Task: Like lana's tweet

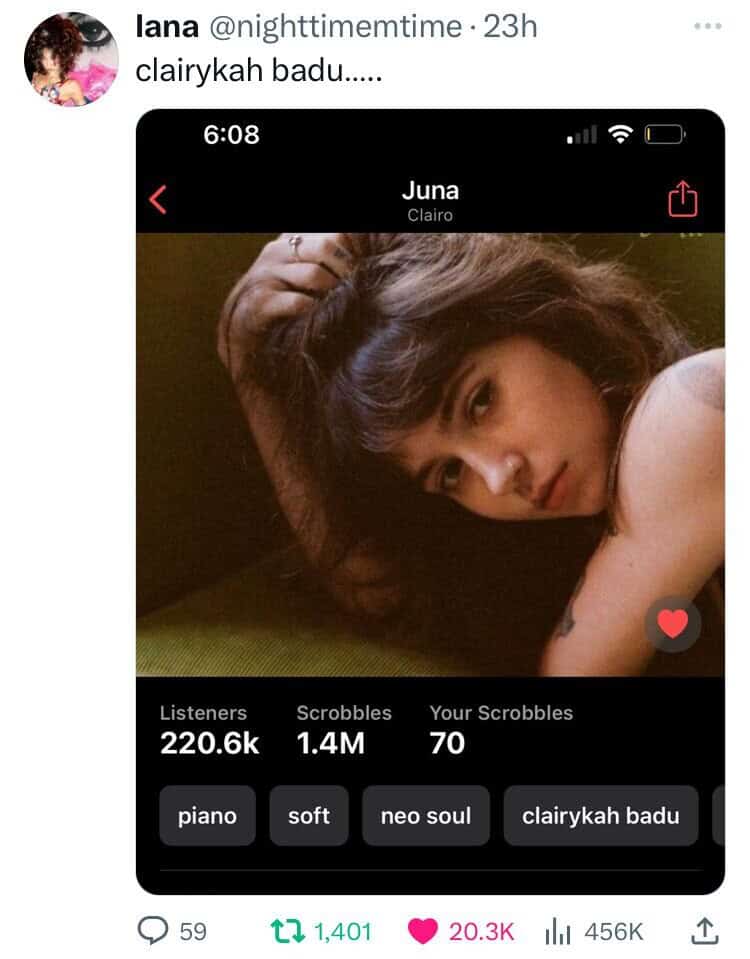Action: pyautogui.click(x=424, y=931)
